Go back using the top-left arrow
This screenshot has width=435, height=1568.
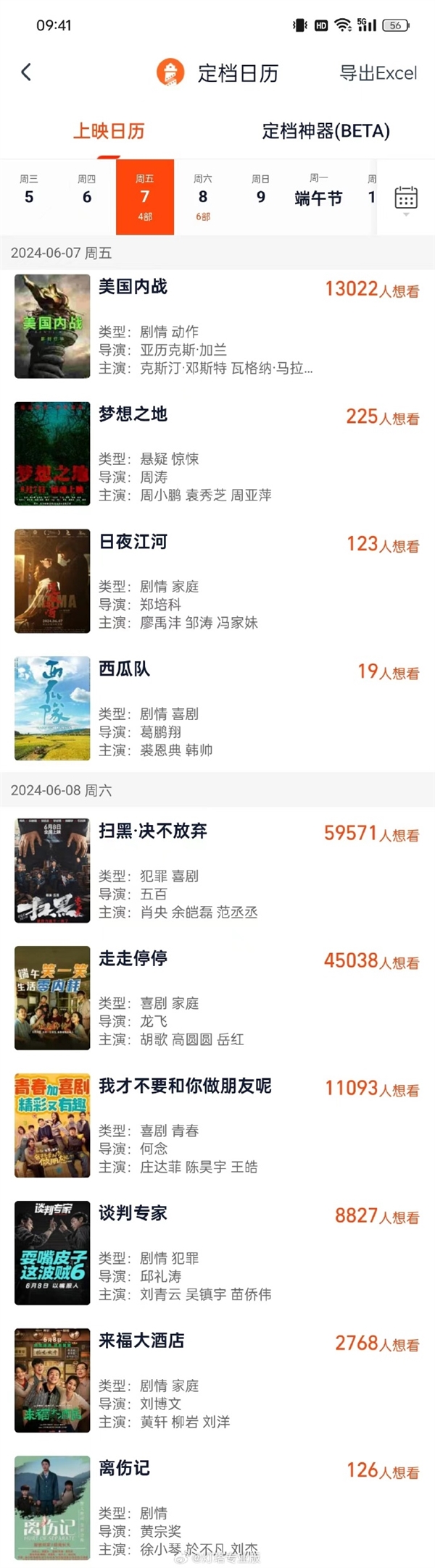point(27,72)
